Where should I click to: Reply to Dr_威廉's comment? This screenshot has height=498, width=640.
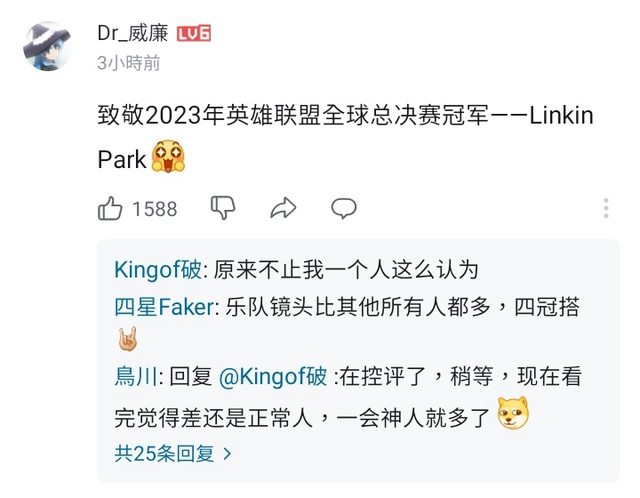344,208
